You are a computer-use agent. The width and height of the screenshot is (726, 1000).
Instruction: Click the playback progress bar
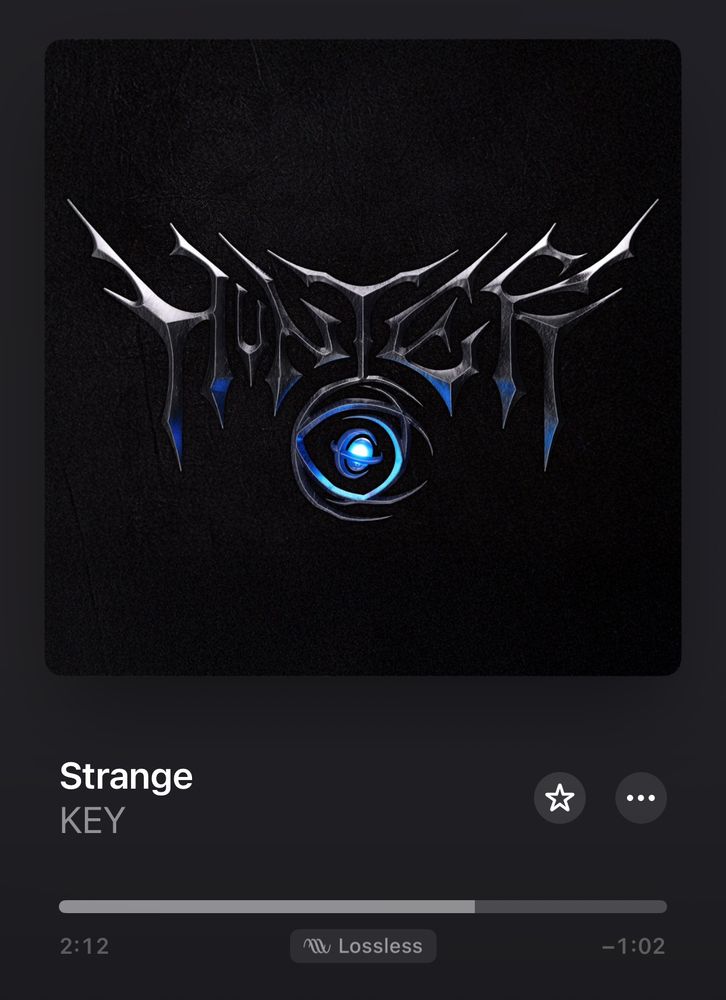click(x=363, y=906)
